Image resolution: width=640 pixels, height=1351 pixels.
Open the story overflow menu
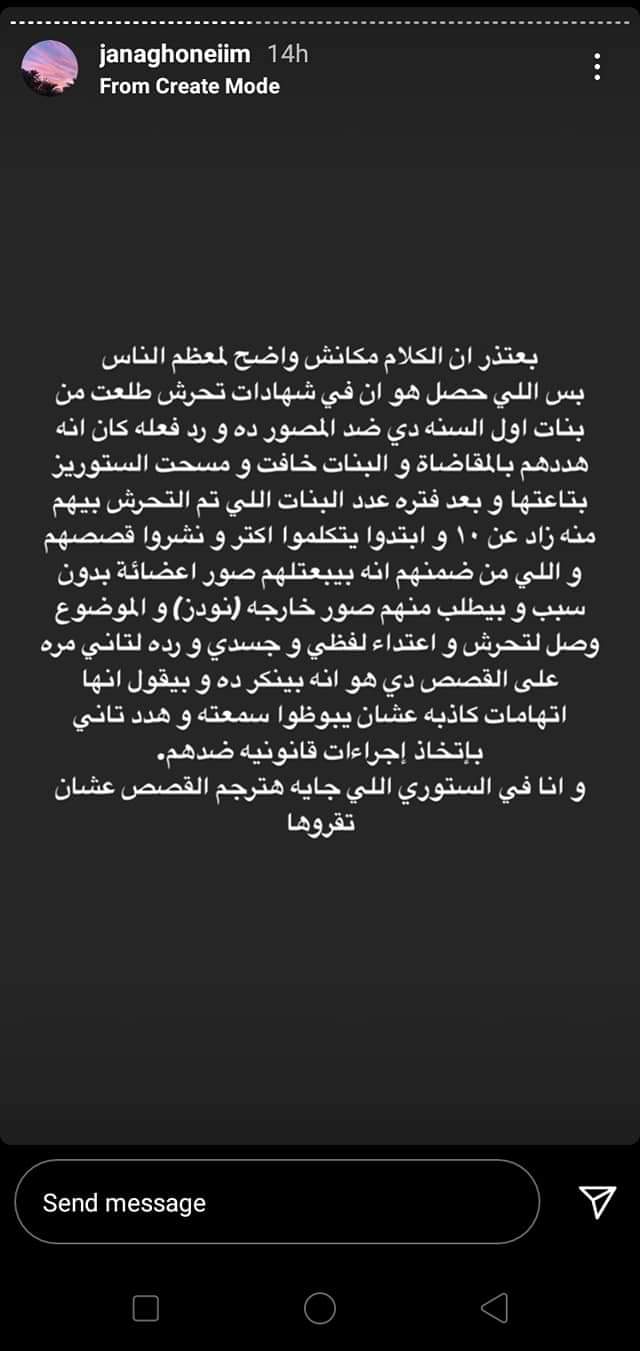click(x=597, y=66)
